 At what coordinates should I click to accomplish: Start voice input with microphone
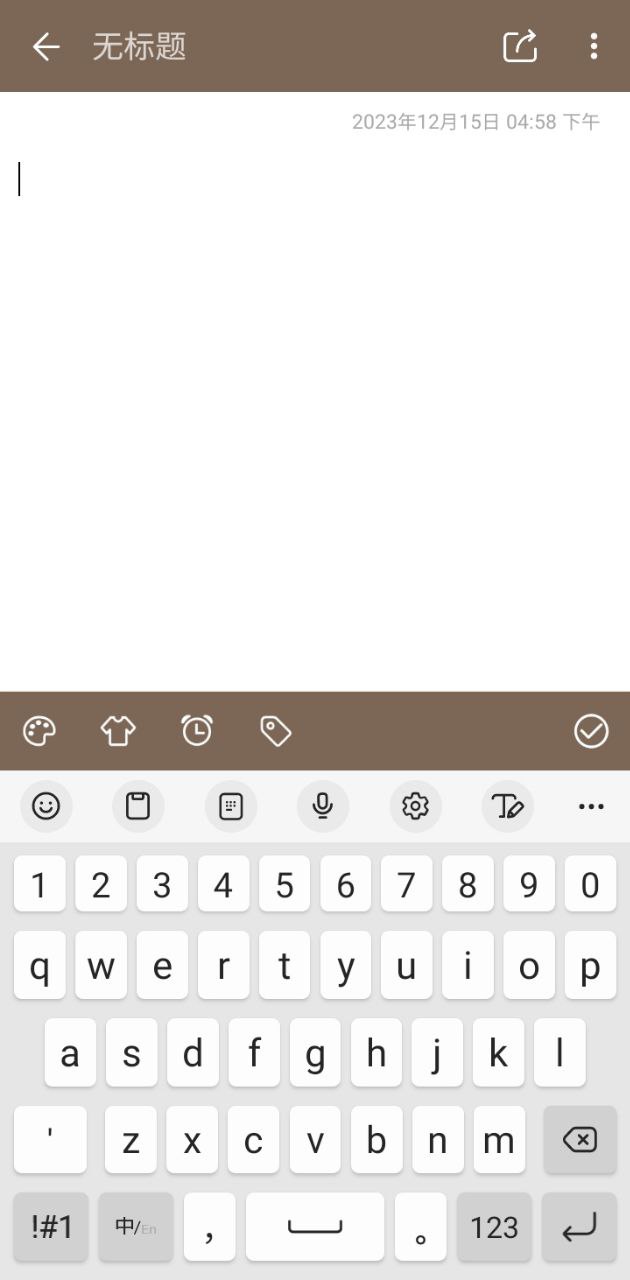click(323, 806)
